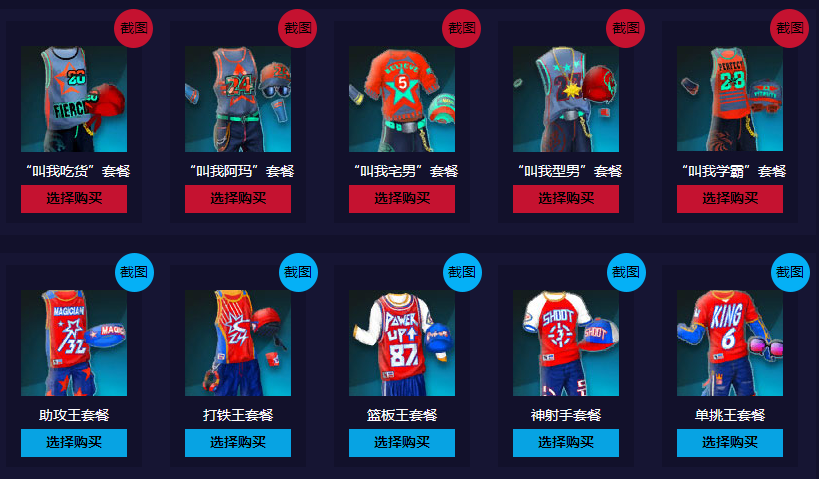Open 截图 badge on "叫我吃货"套餐

click(x=134, y=28)
